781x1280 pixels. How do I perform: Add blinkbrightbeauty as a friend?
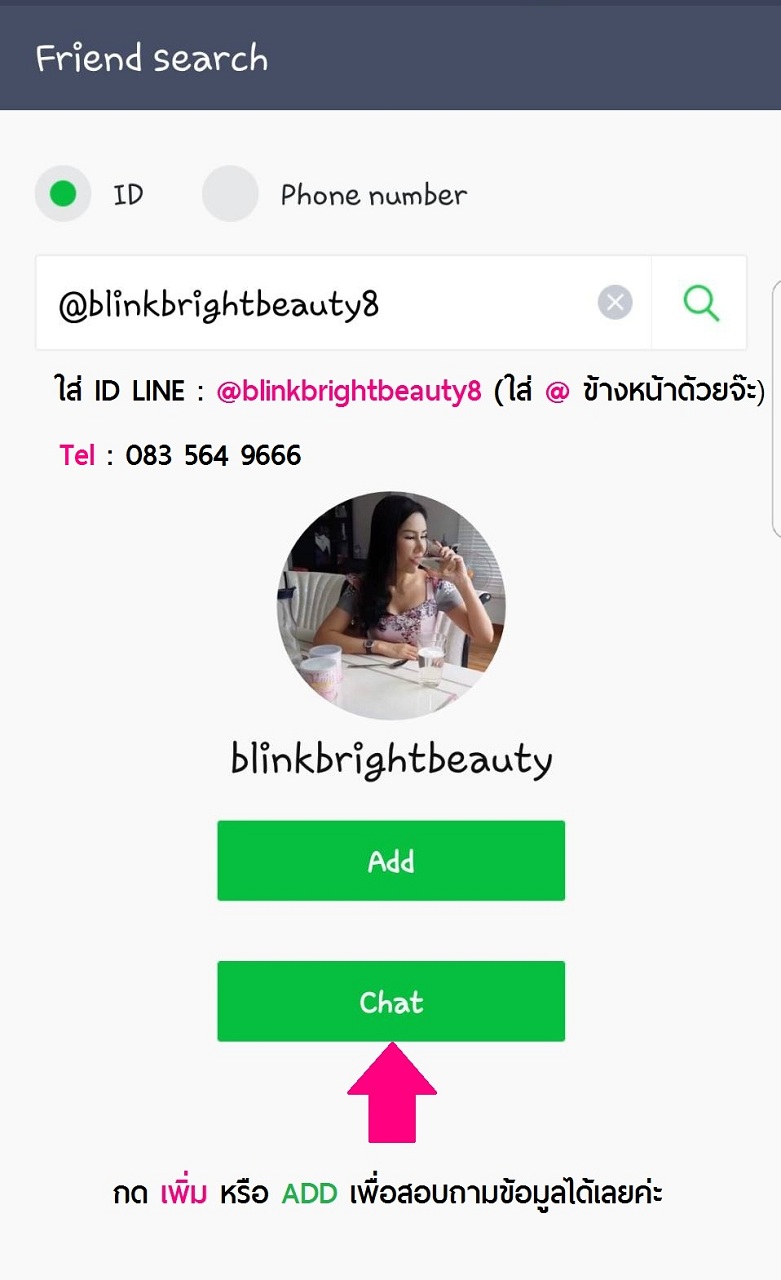391,861
